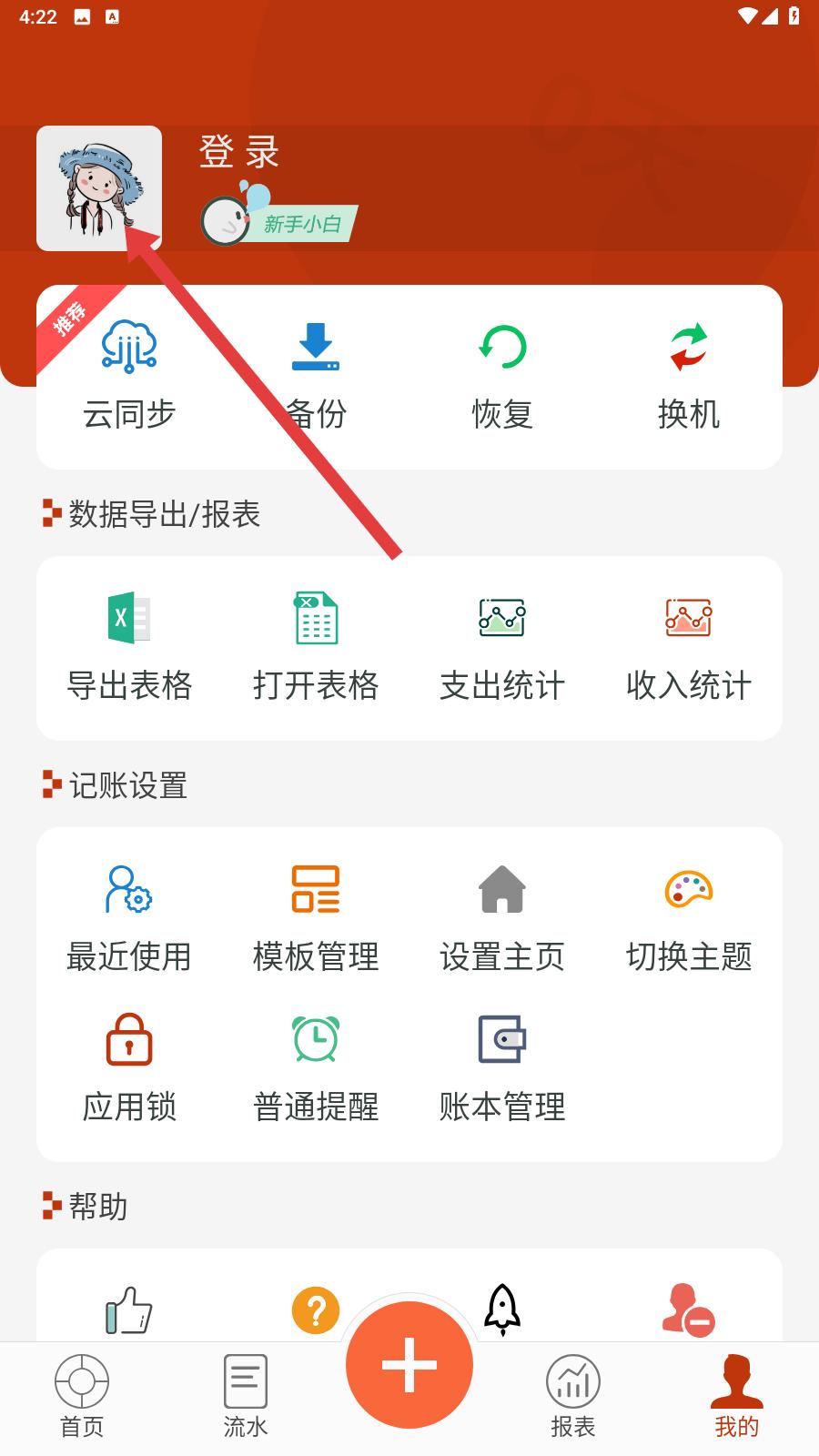Go to 账本管理 ledger management
Image resolution: width=819 pixels, height=1456 pixels.
[502, 1068]
